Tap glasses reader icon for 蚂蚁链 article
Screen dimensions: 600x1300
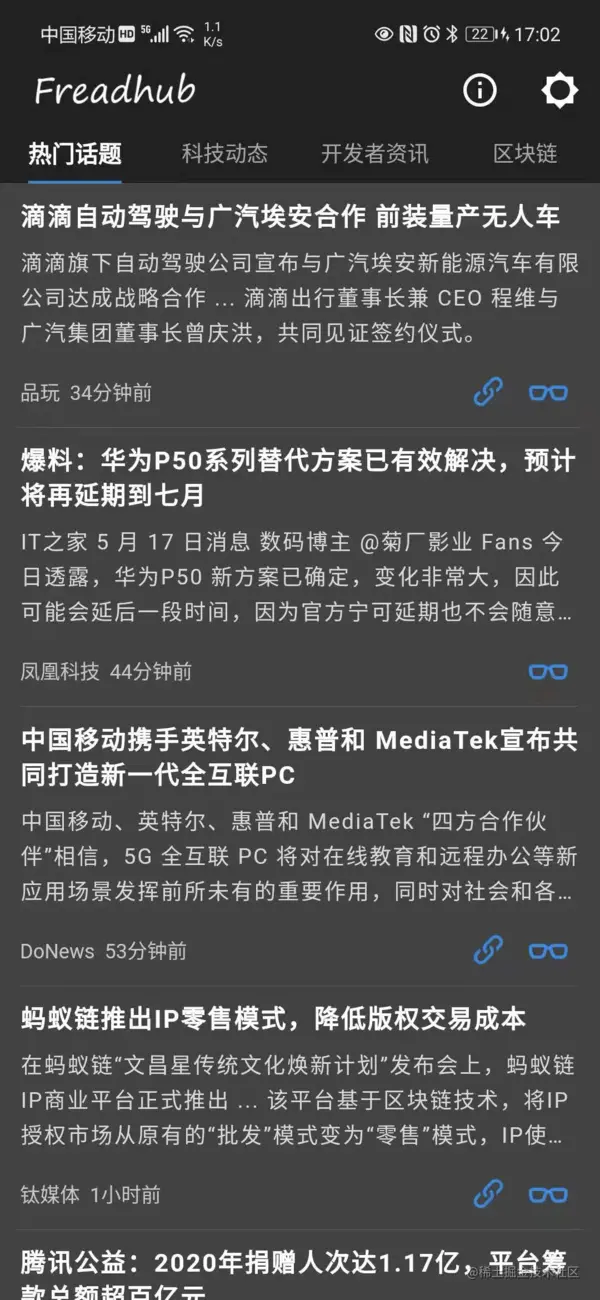pos(548,1194)
